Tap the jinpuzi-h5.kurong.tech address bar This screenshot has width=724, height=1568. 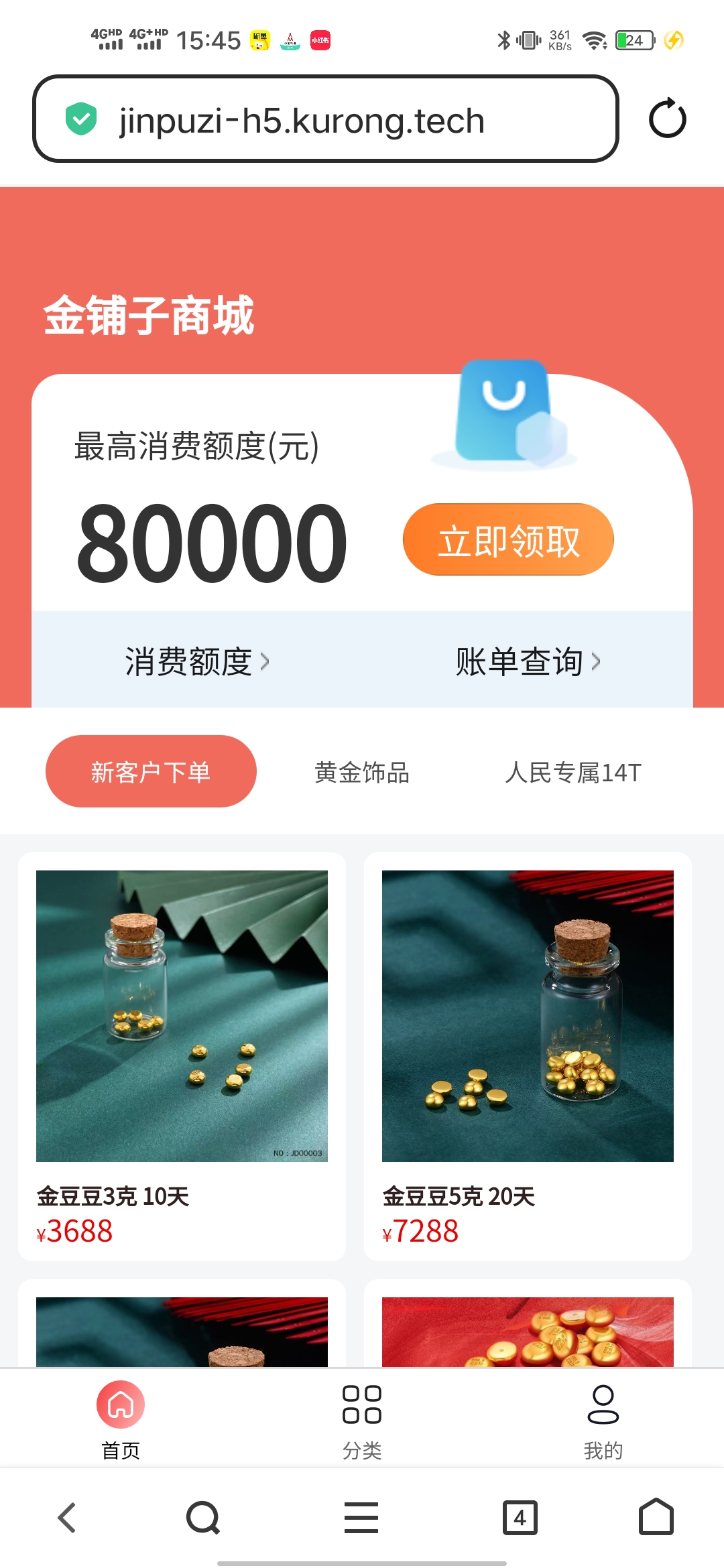click(x=325, y=119)
